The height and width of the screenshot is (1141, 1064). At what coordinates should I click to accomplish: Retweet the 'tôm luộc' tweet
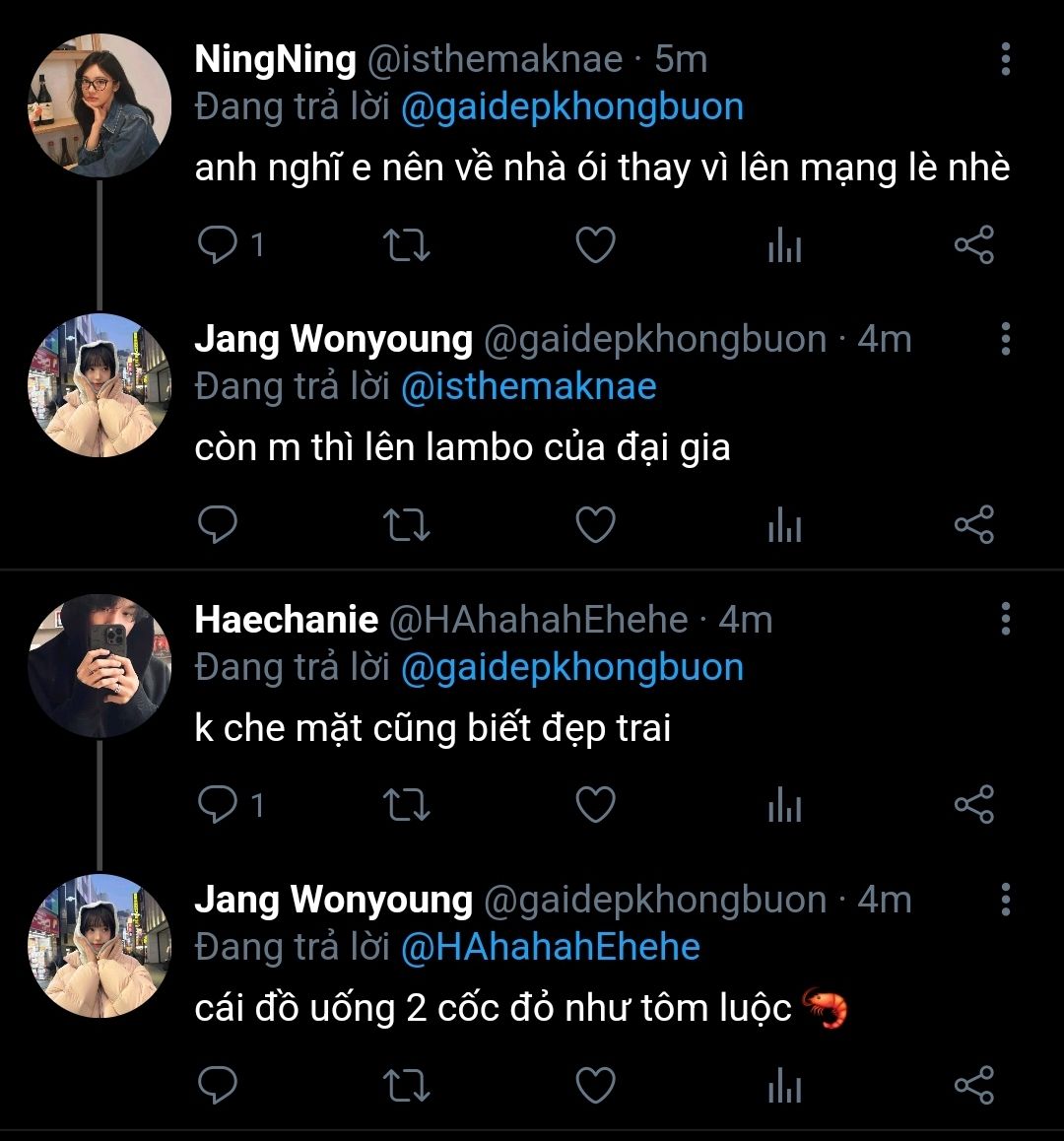(x=406, y=1086)
